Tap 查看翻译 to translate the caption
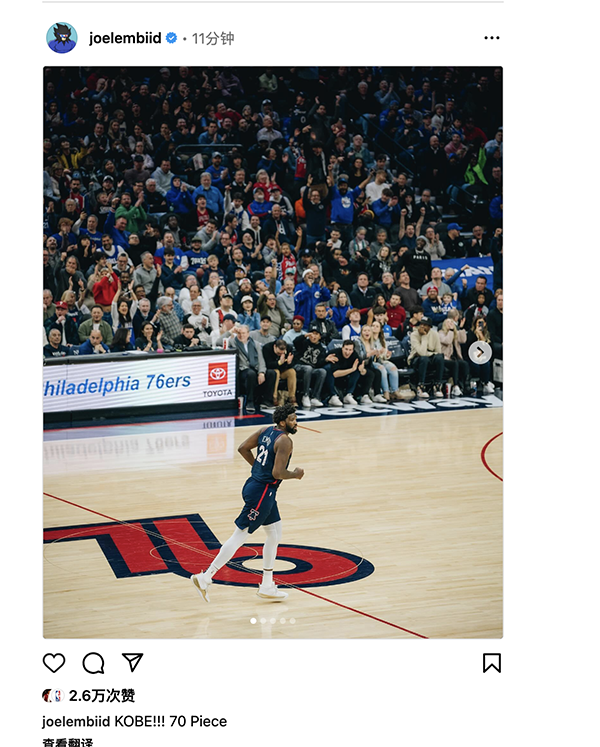 click(x=68, y=742)
